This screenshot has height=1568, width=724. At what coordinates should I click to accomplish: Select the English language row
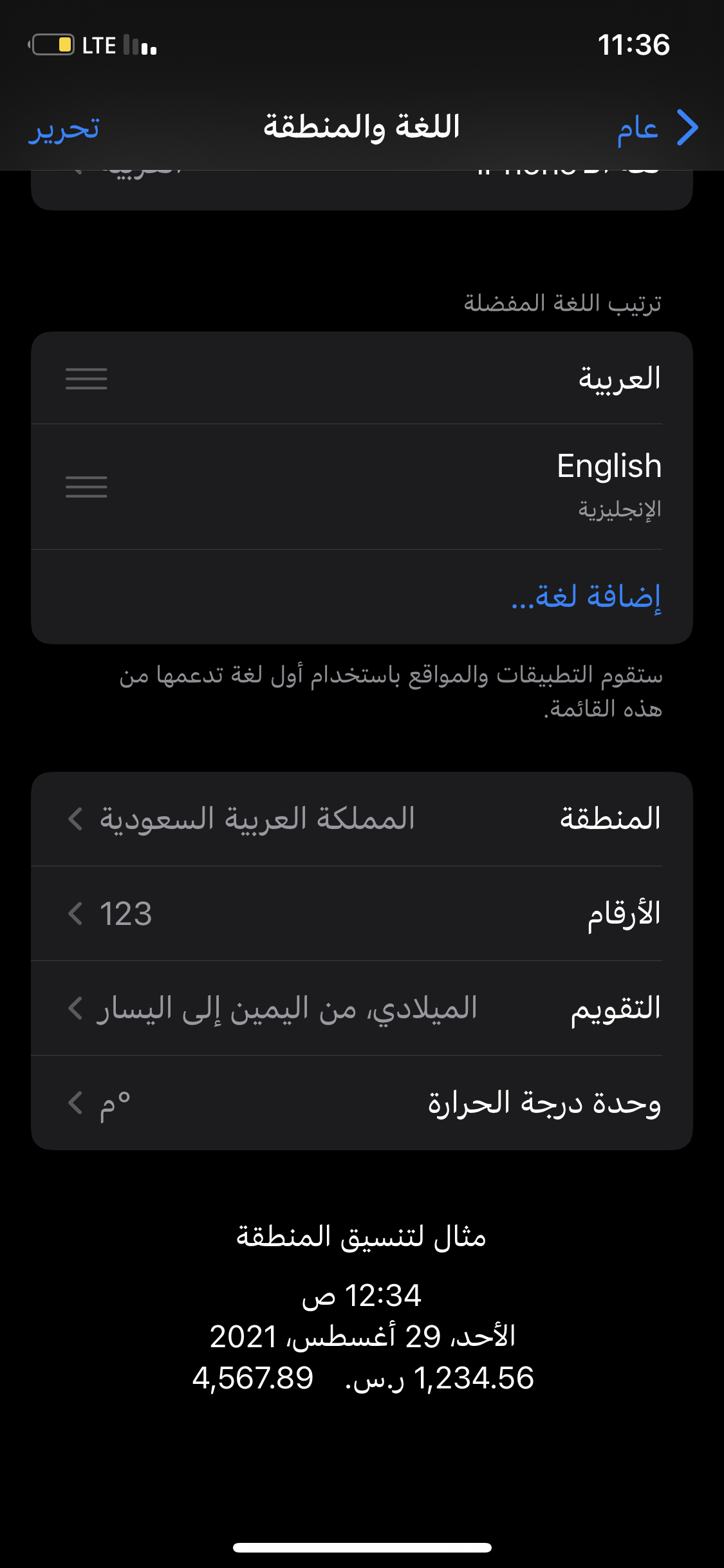coord(362,487)
